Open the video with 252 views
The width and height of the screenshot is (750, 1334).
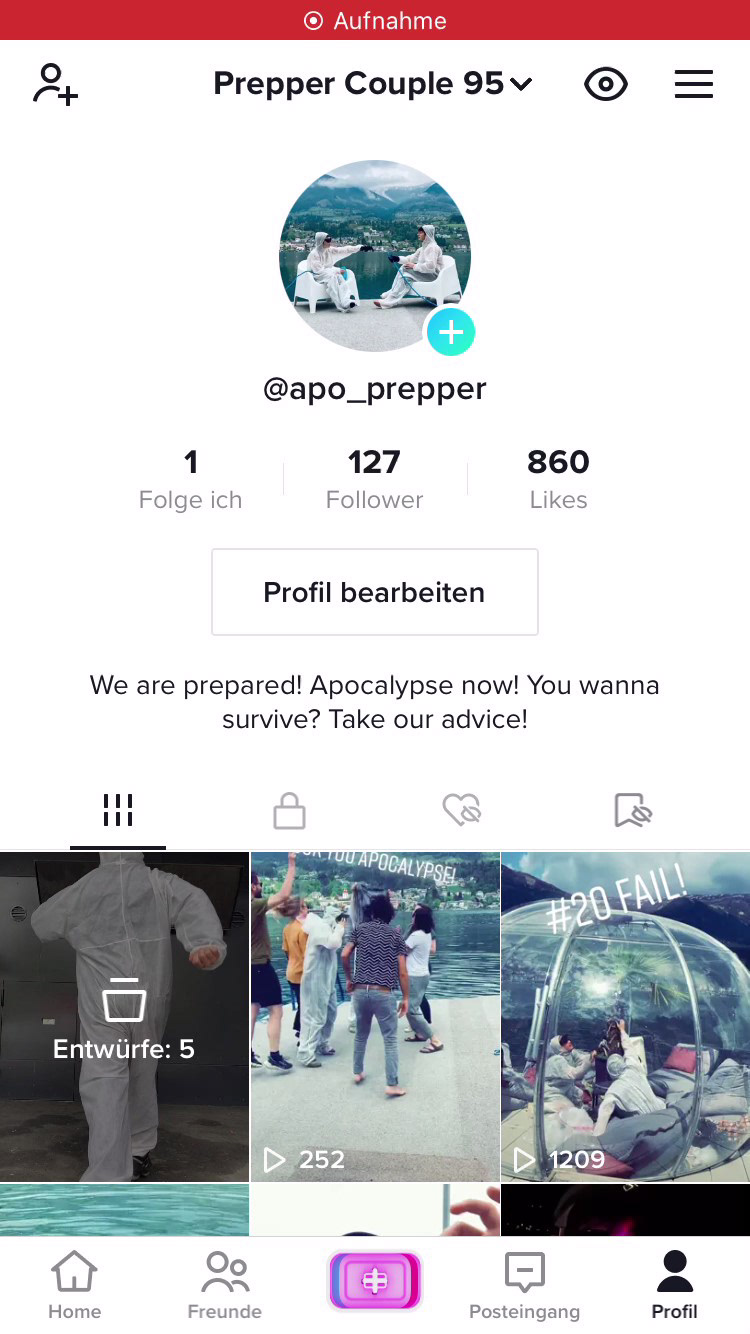(374, 1016)
